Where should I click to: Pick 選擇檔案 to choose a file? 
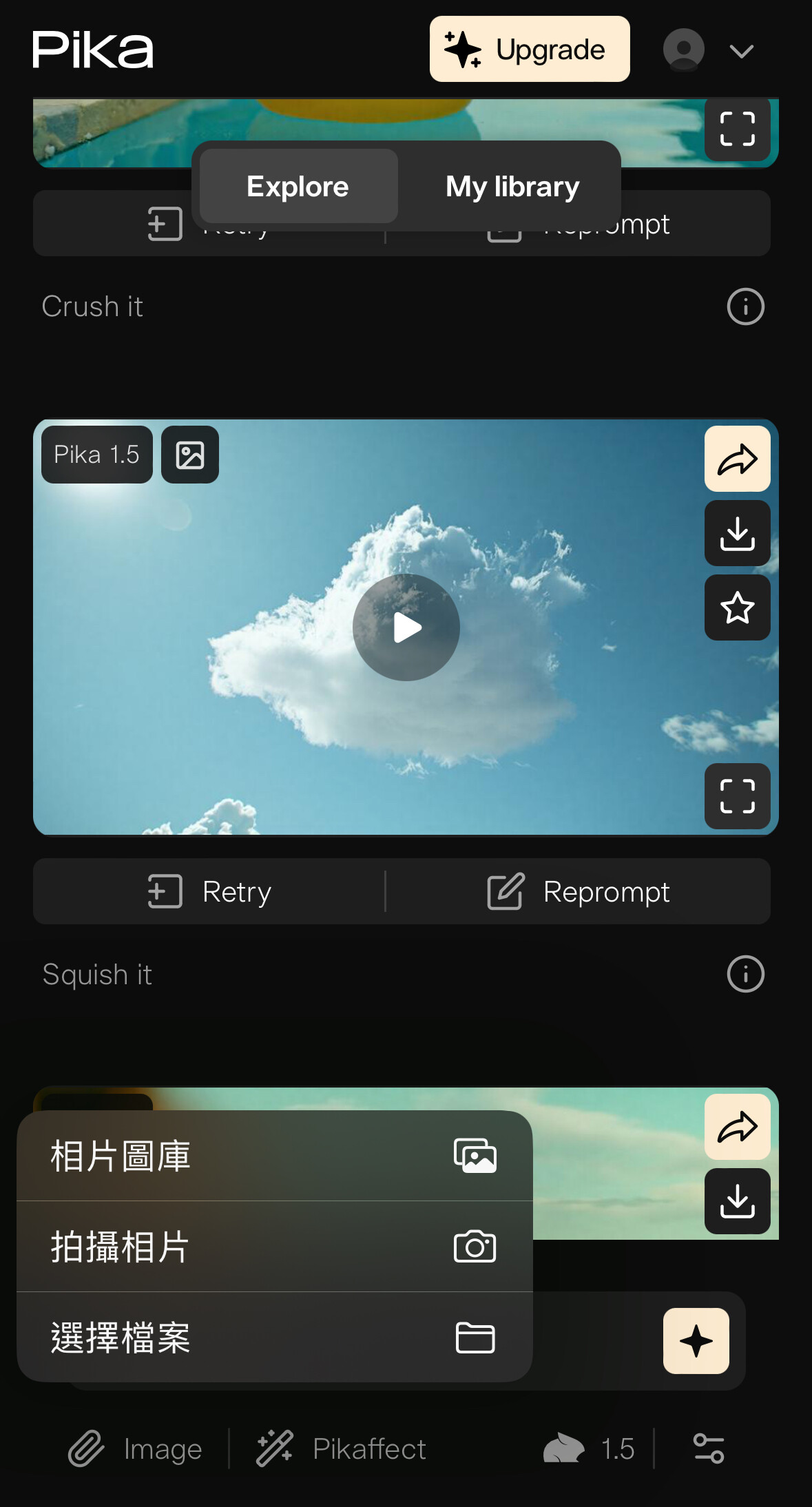(274, 1338)
